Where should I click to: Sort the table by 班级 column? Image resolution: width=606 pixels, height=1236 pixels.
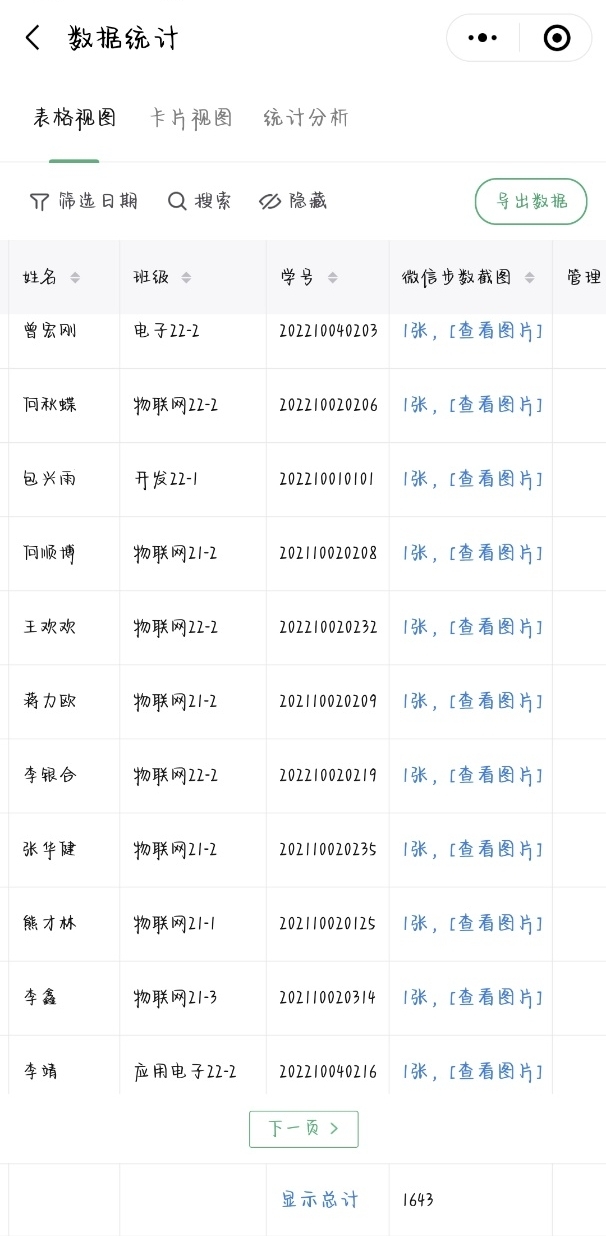pos(163,277)
